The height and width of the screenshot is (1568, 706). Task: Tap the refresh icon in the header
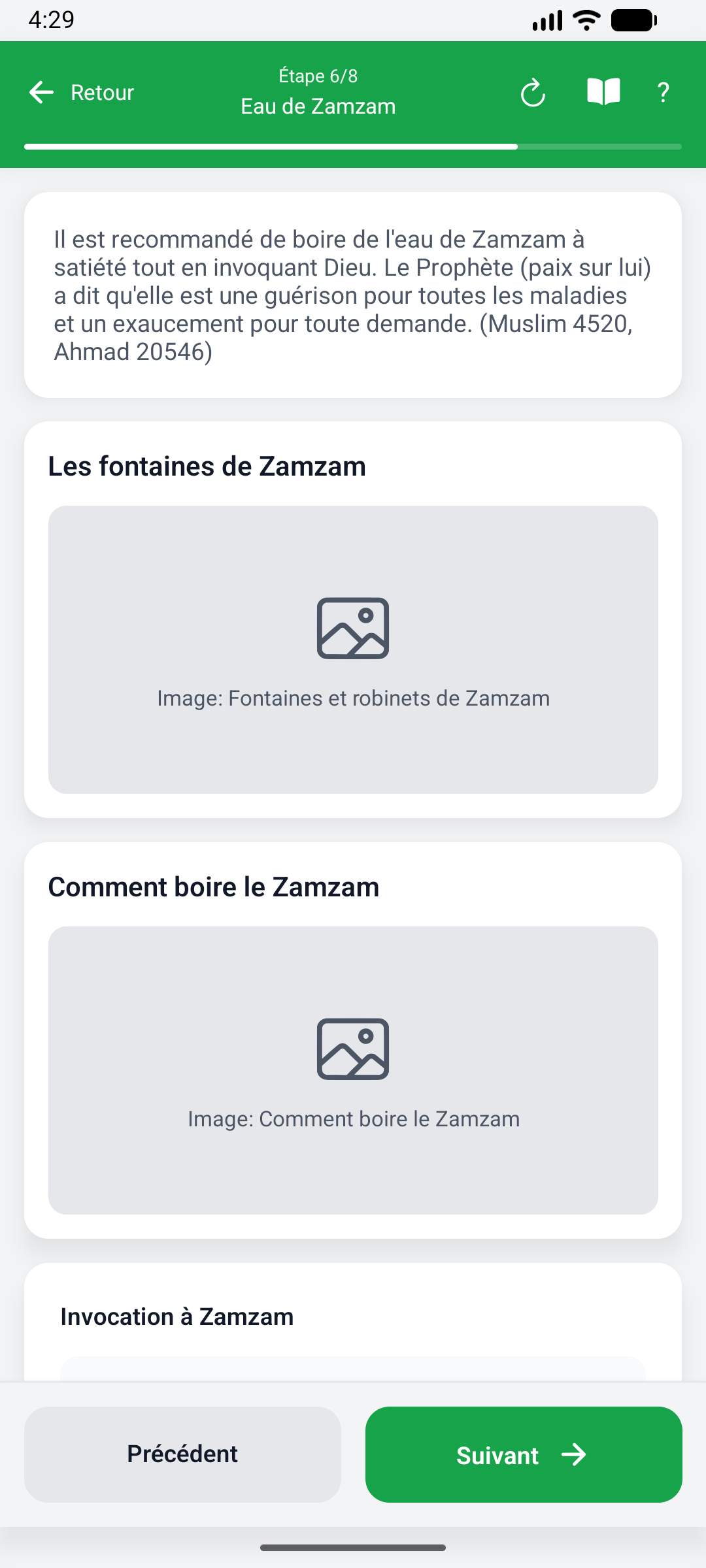[533, 92]
